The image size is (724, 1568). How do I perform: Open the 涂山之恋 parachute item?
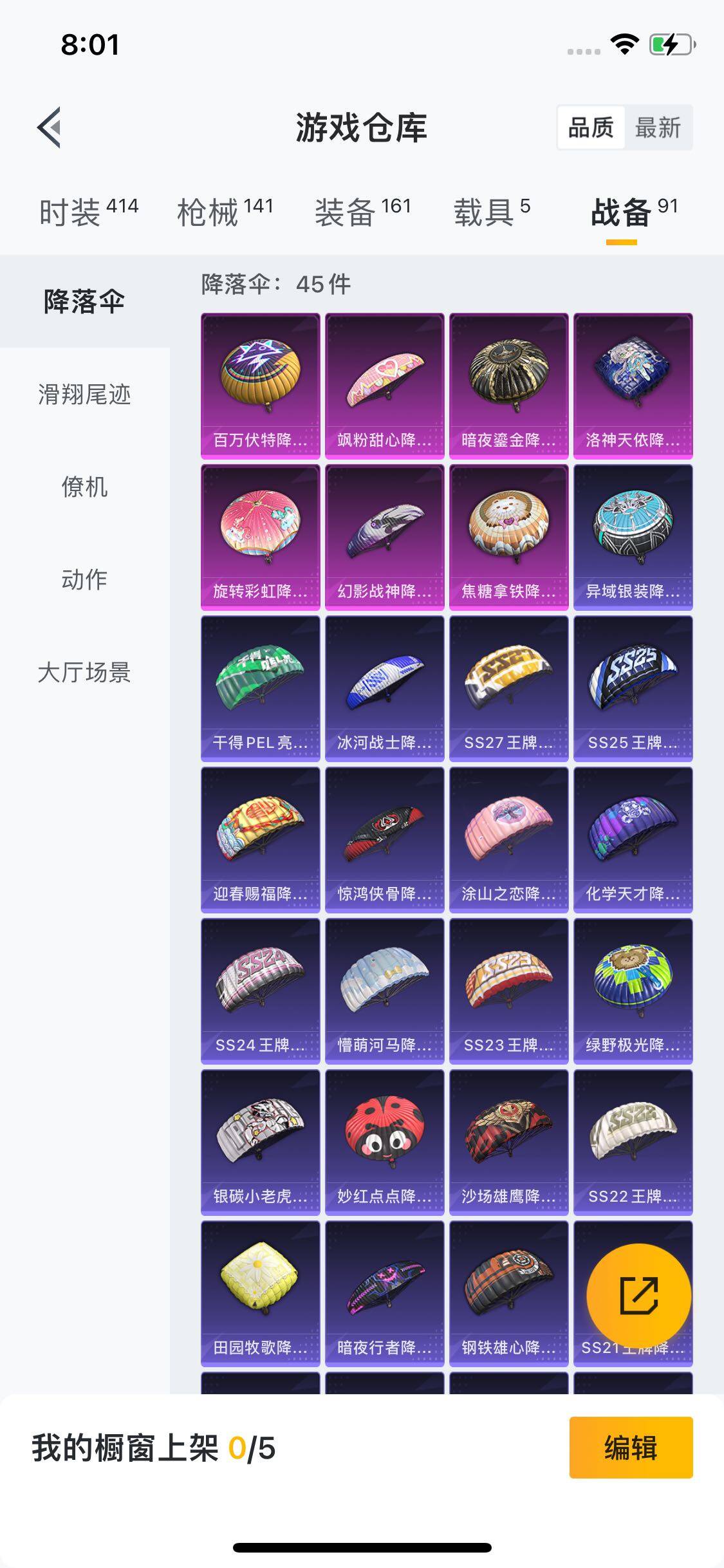(x=508, y=839)
